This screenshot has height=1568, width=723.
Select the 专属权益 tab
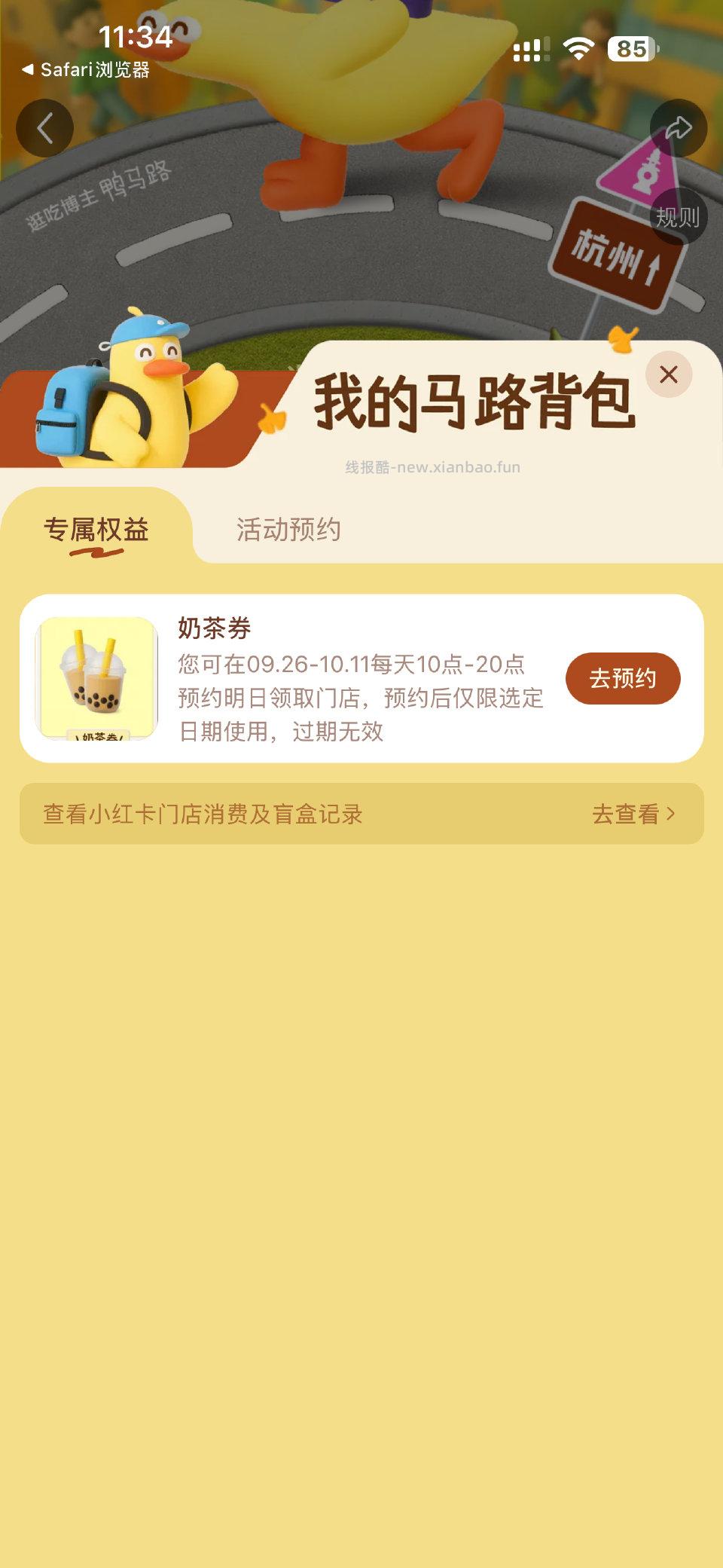99,530
